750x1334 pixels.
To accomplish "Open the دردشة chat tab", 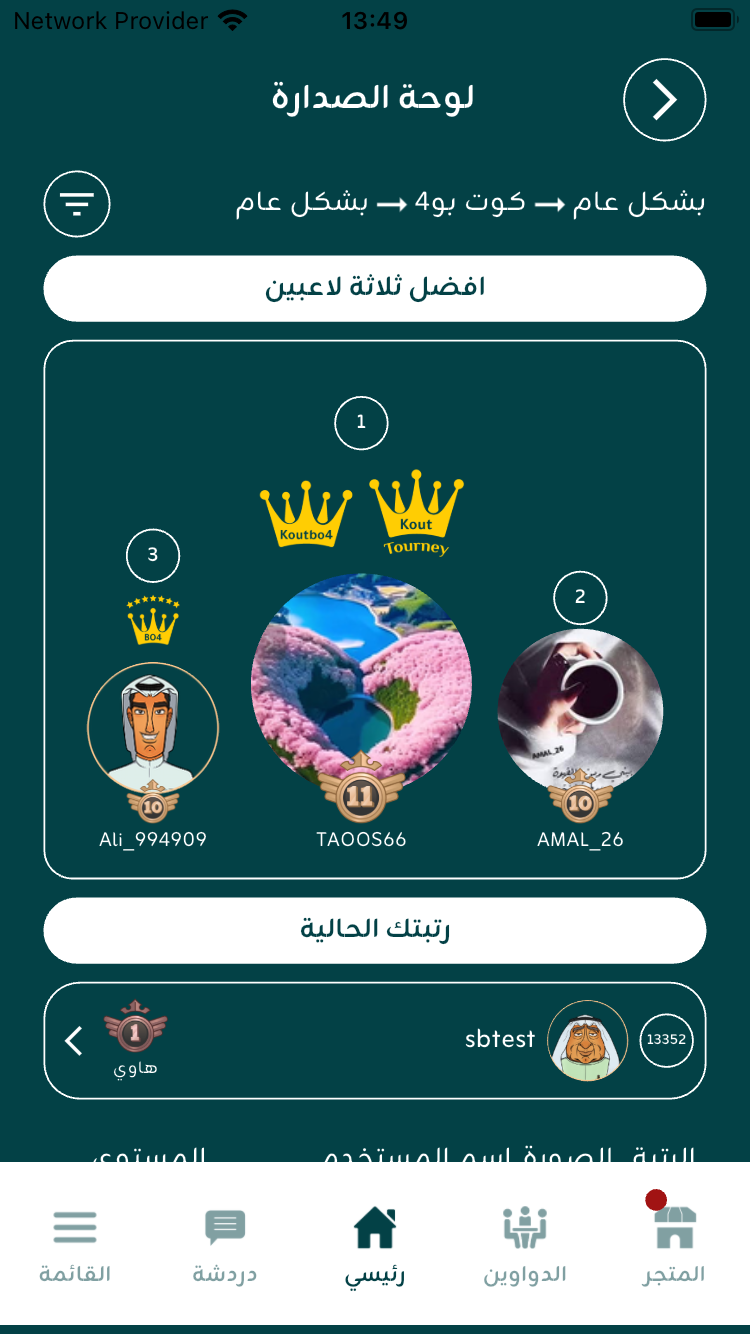I will tap(225, 1244).
